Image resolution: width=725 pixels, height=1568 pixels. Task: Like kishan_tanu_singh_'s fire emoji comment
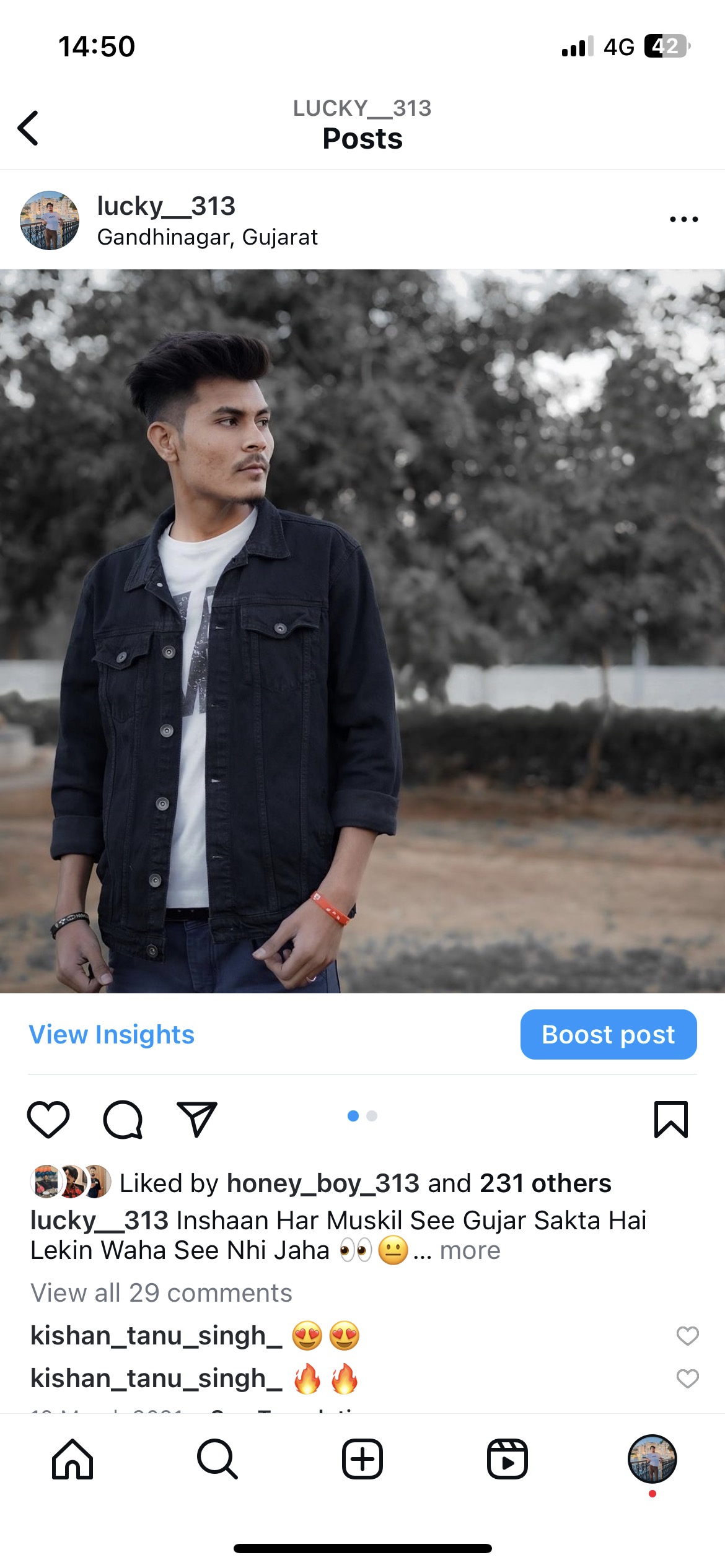click(x=687, y=1379)
